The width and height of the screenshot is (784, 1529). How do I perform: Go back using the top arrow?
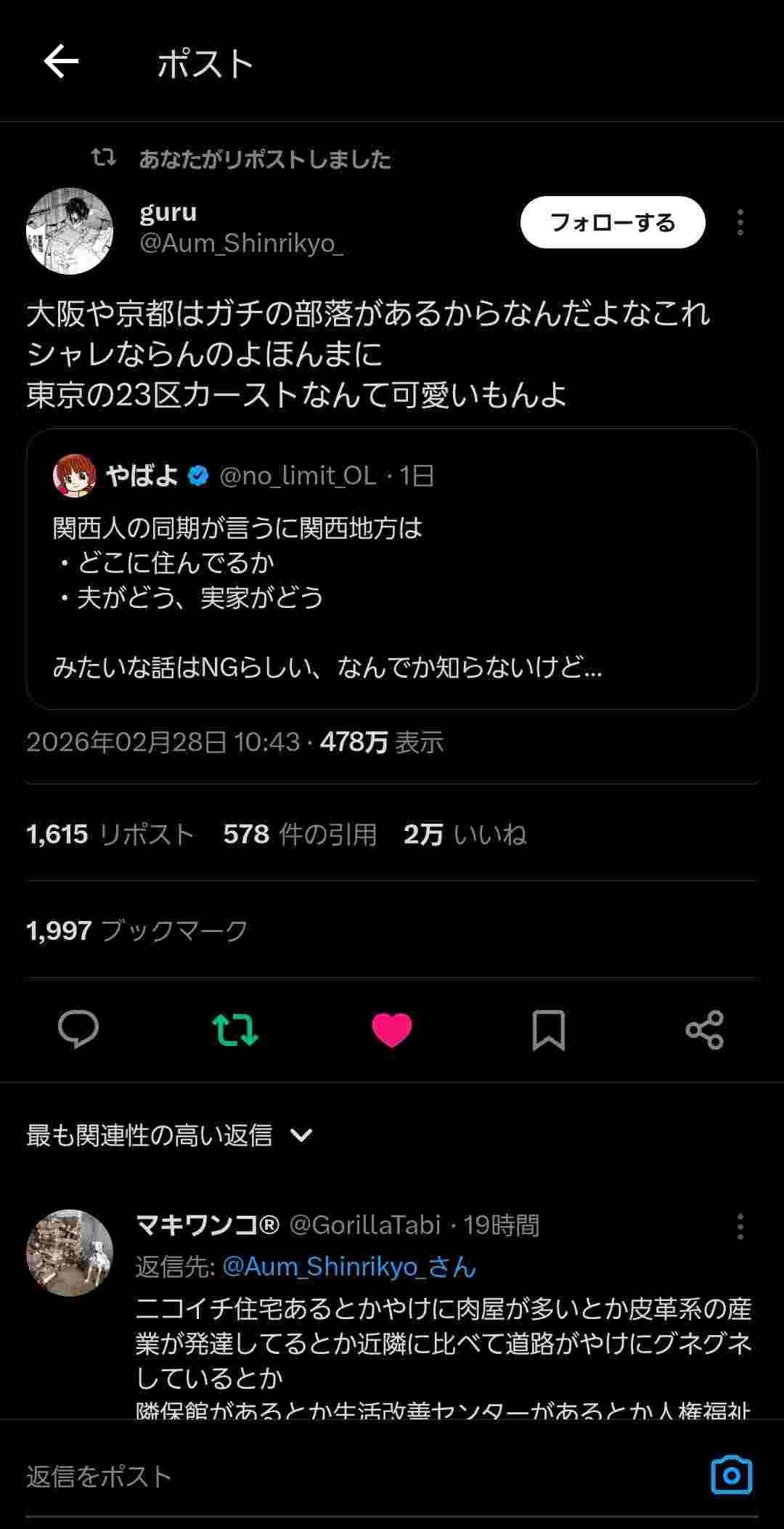[61, 61]
